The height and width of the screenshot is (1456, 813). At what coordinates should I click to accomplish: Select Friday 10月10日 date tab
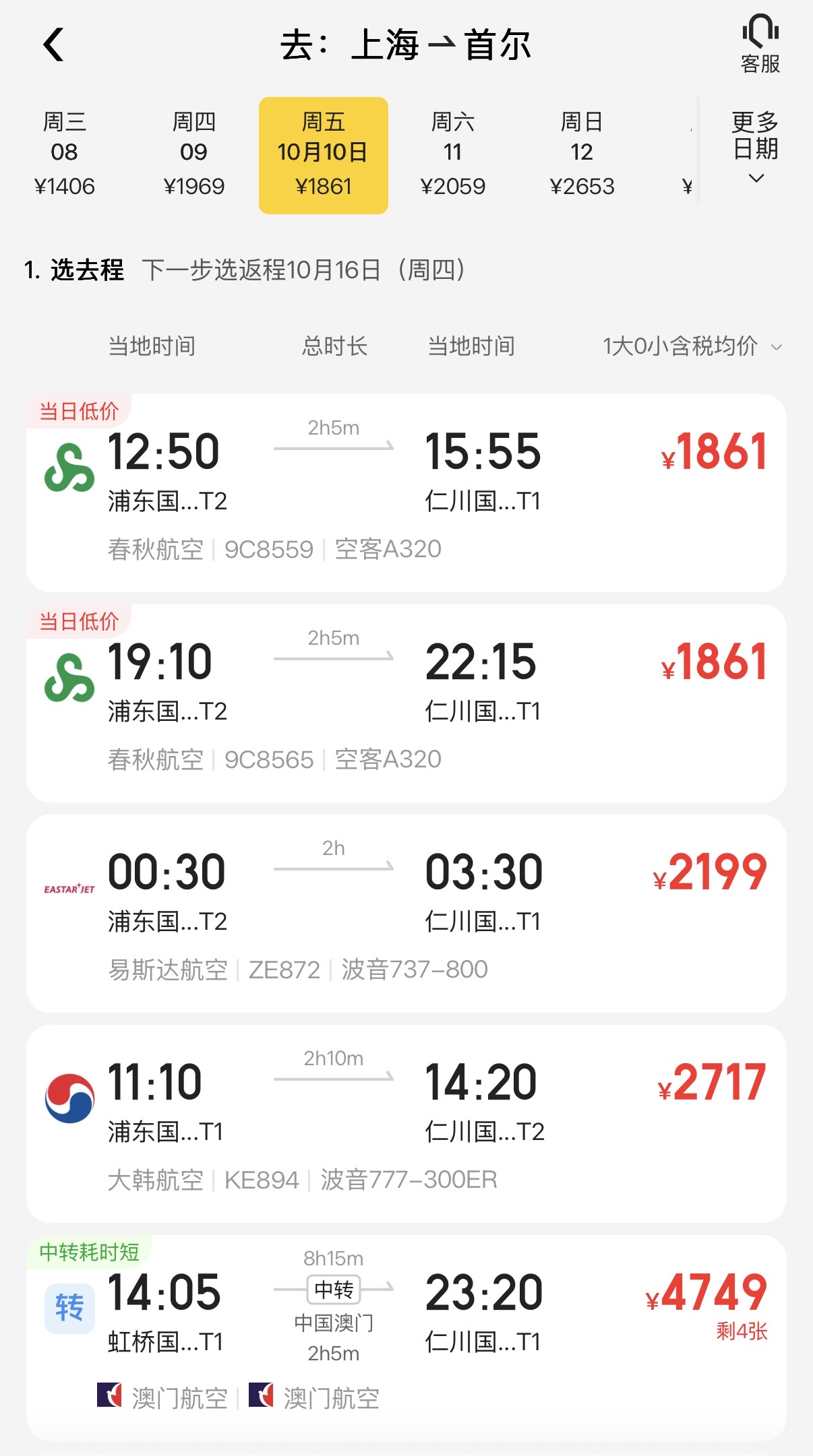click(x=324, y=155)
